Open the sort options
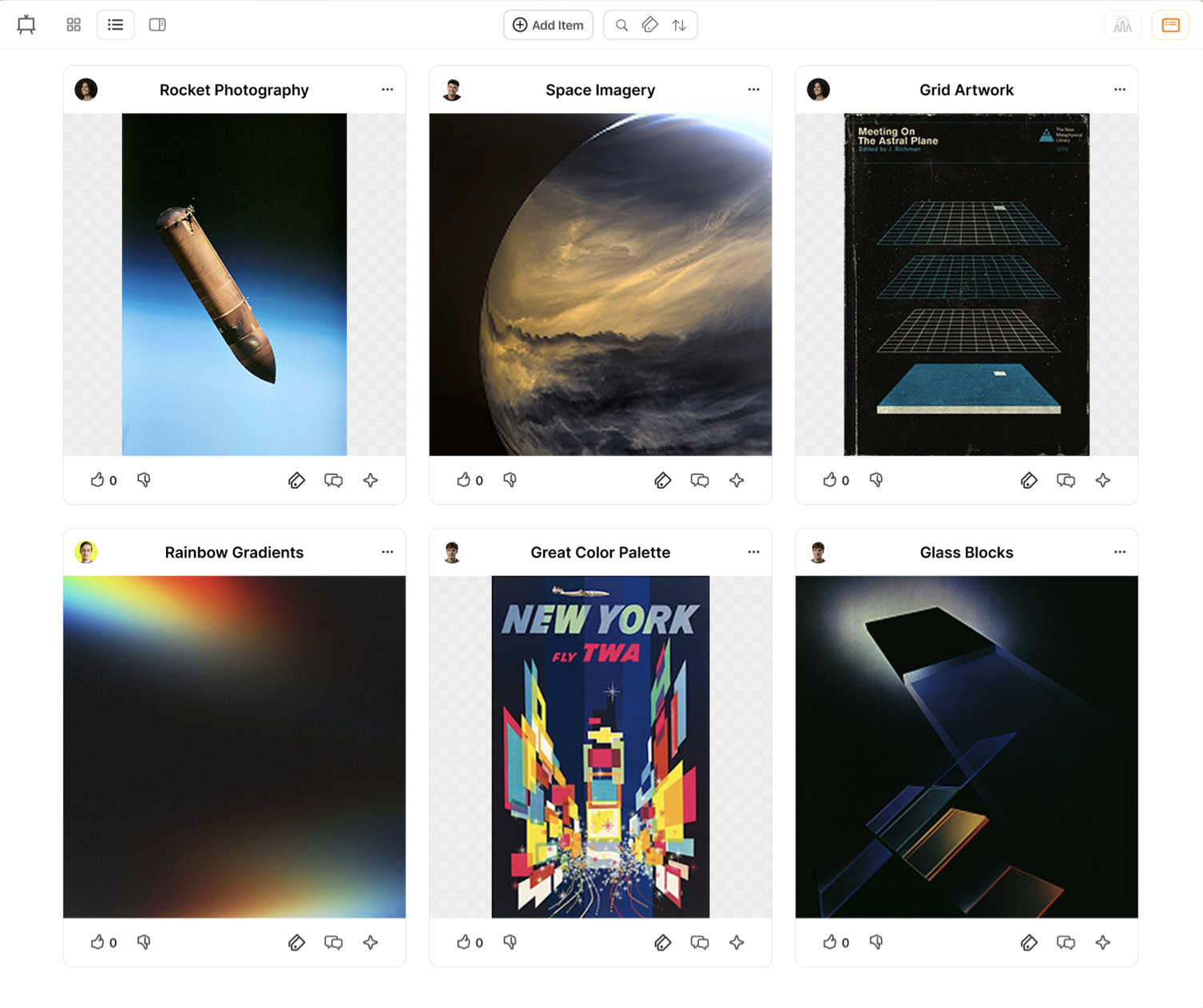1203x1008 pixels. coord(679,25)
